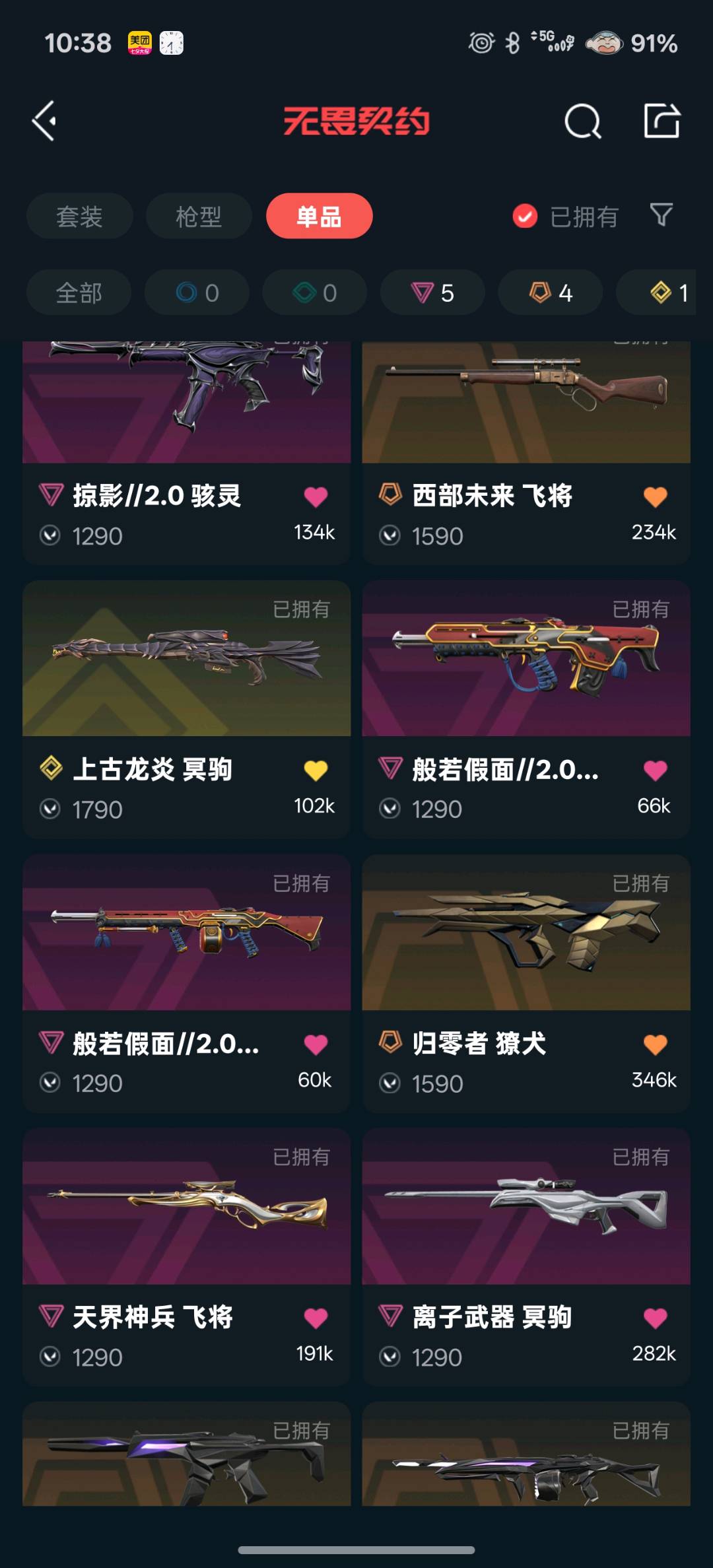
Task: Open the filter funnel icon
Action: click(x=661, y=215)
